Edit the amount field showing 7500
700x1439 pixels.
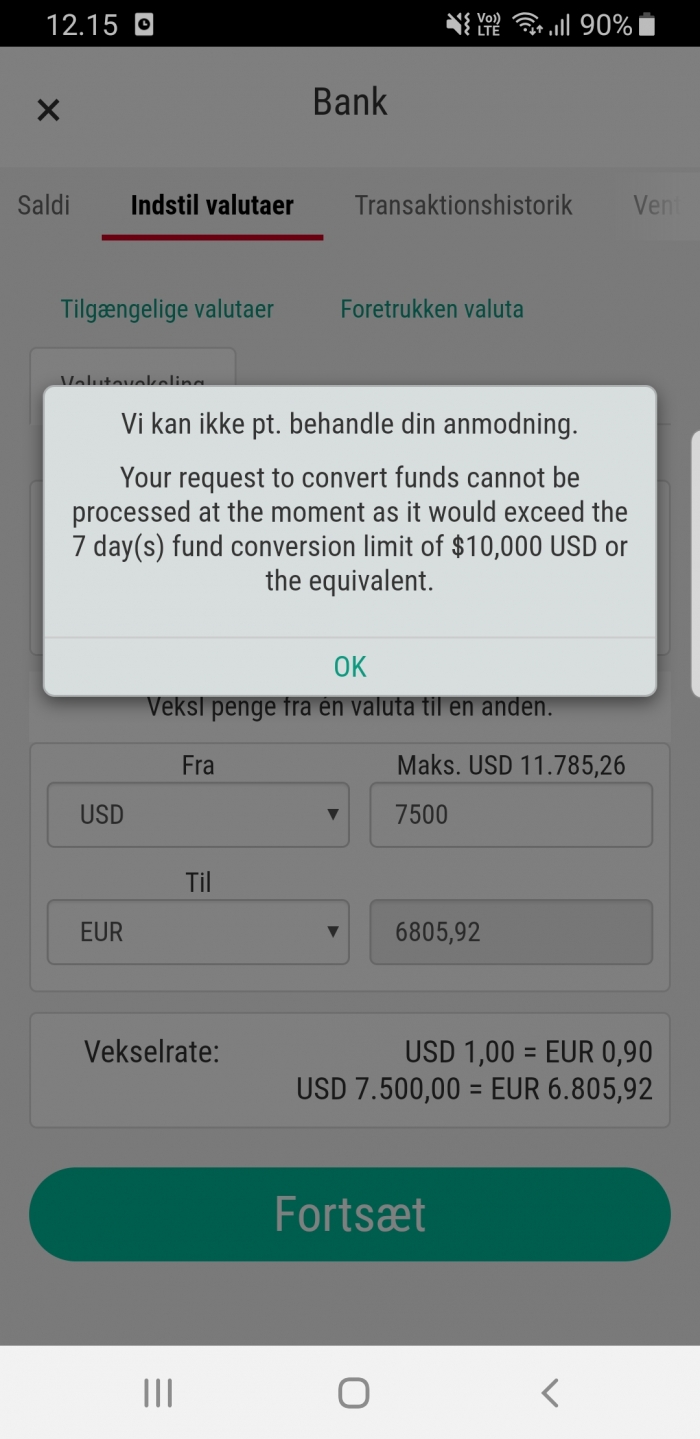coord(511,815)
